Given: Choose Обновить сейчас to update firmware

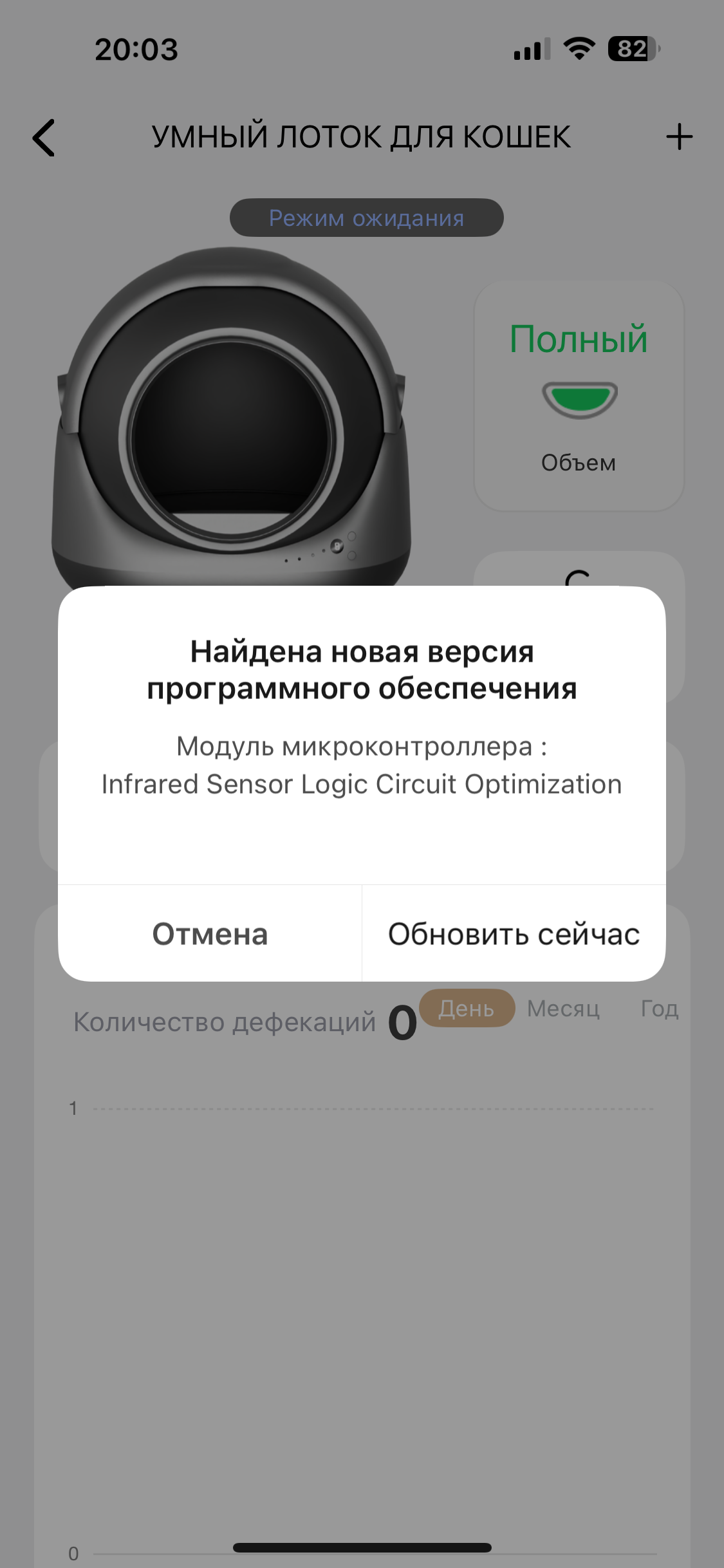Looking at the screenshot, I should (x=514, y=934).
